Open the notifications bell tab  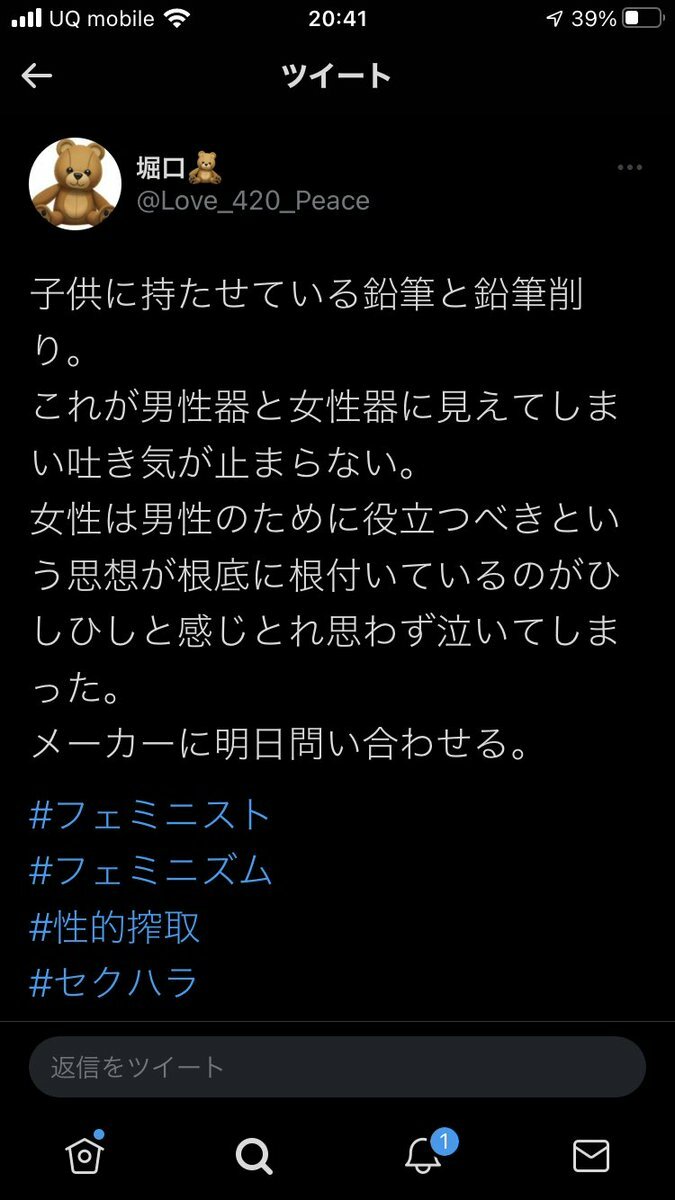tap(423, 1156)
